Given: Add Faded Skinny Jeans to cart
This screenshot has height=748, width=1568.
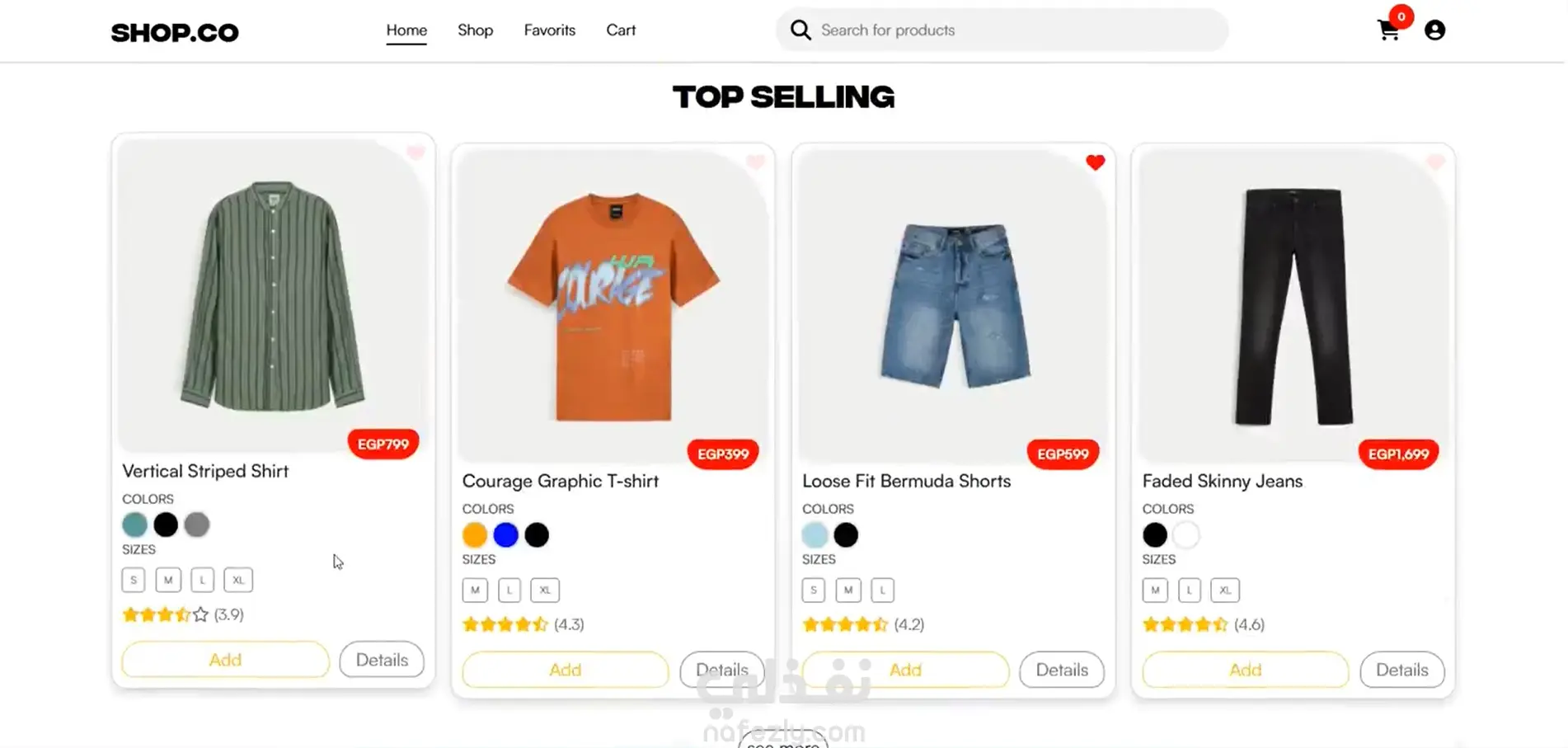Looking at the screenshot, I should coord(1245,670).
